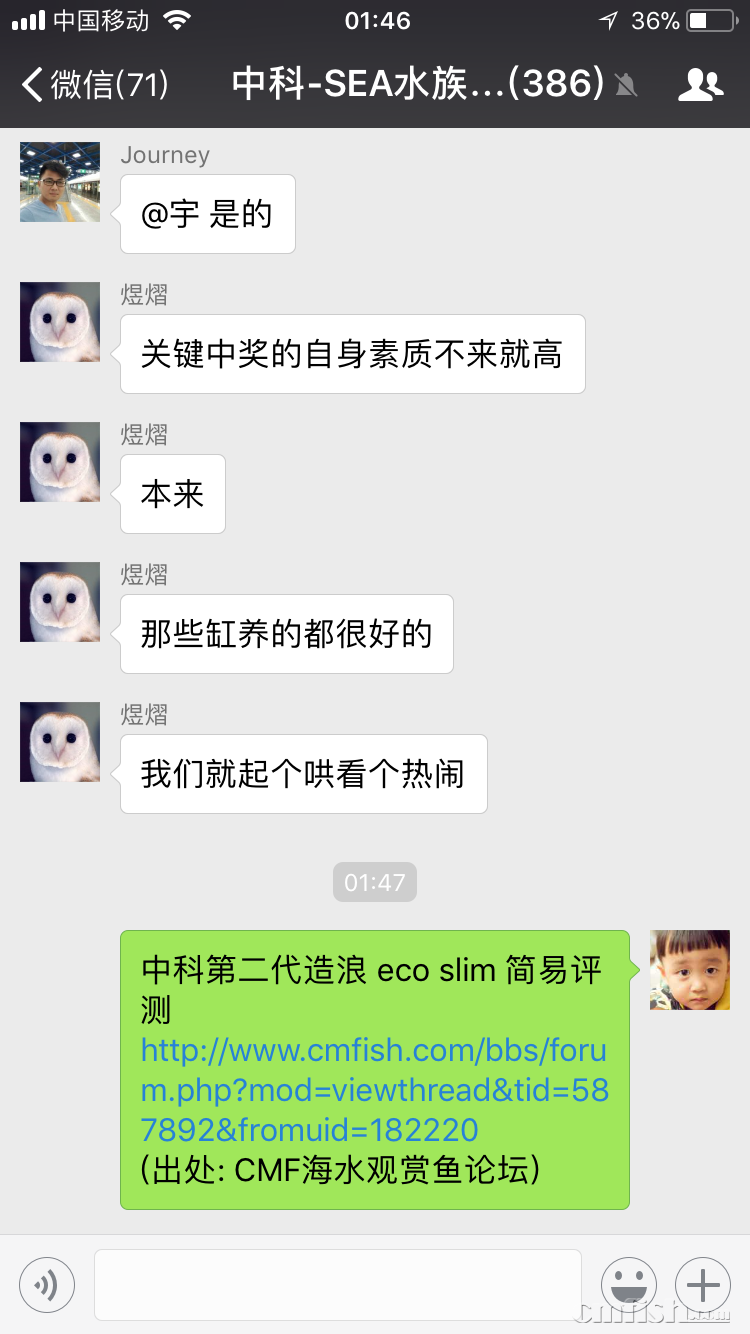Switch to voice message input
Image resolution: width=750 pixels, height=1334 pixels.
pyautogui.click(x=47, y=1284)
